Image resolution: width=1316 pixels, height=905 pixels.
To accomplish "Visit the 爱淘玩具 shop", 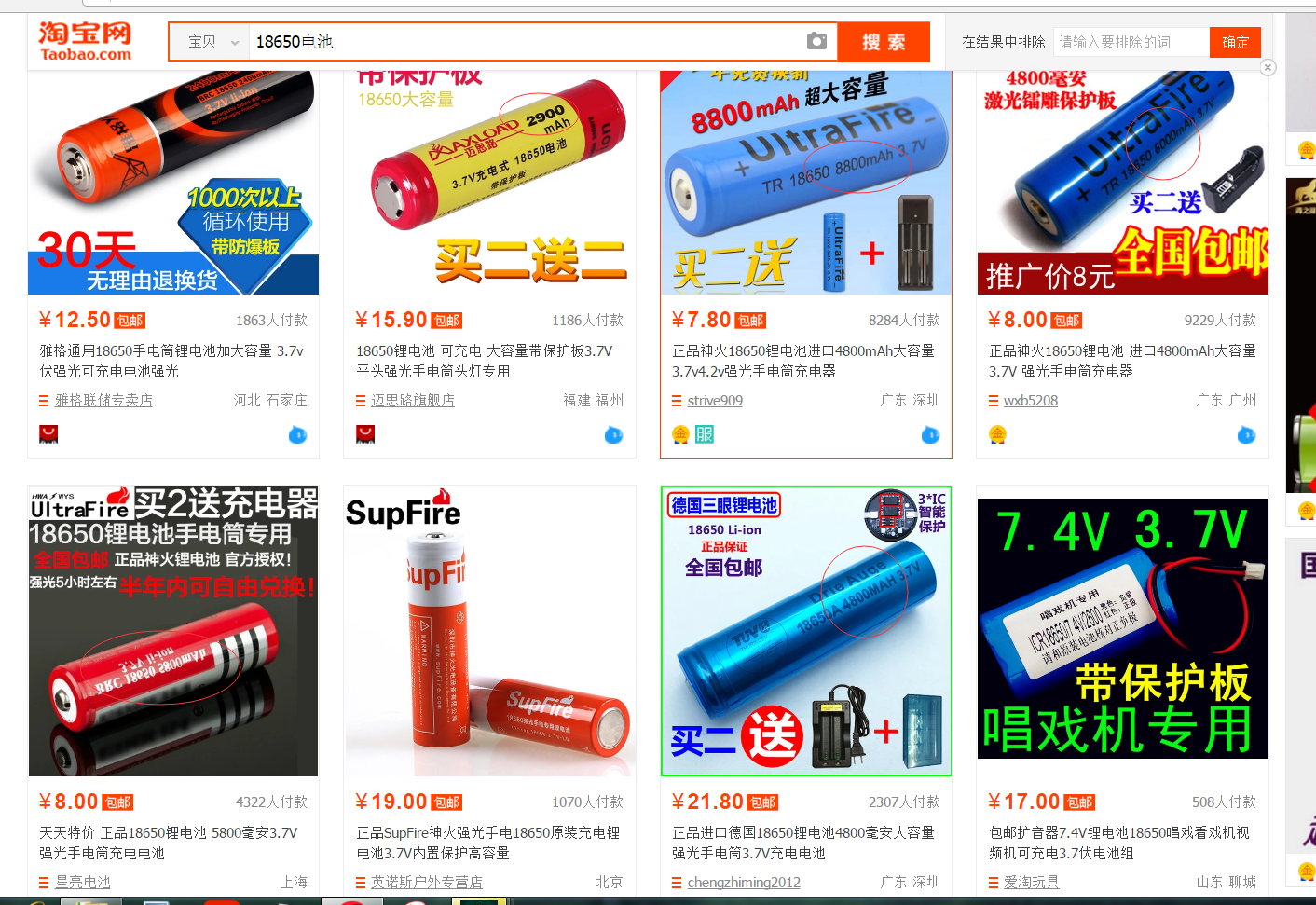I will (1031, 882).
